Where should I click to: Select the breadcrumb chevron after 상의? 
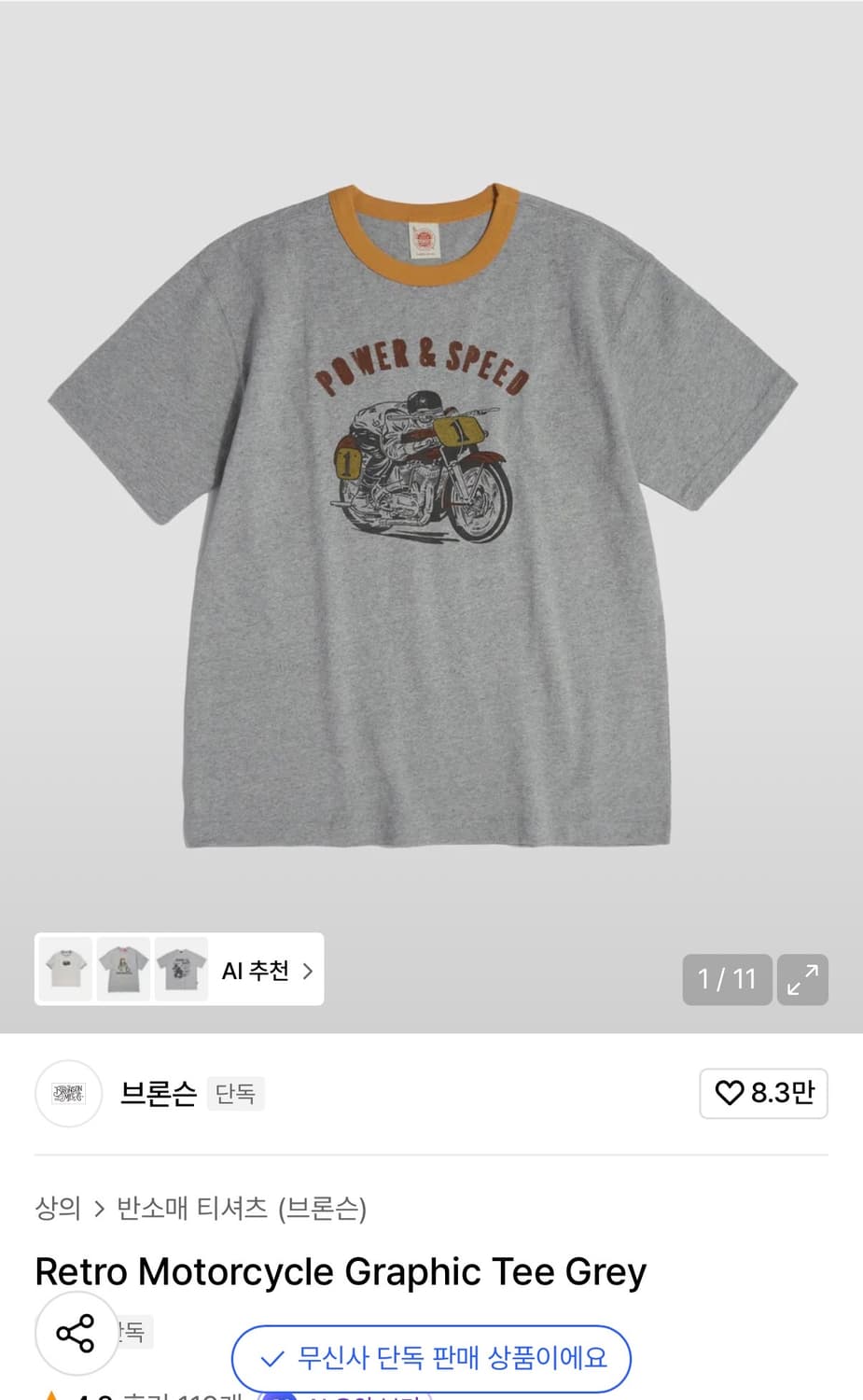coord(100,1209)
